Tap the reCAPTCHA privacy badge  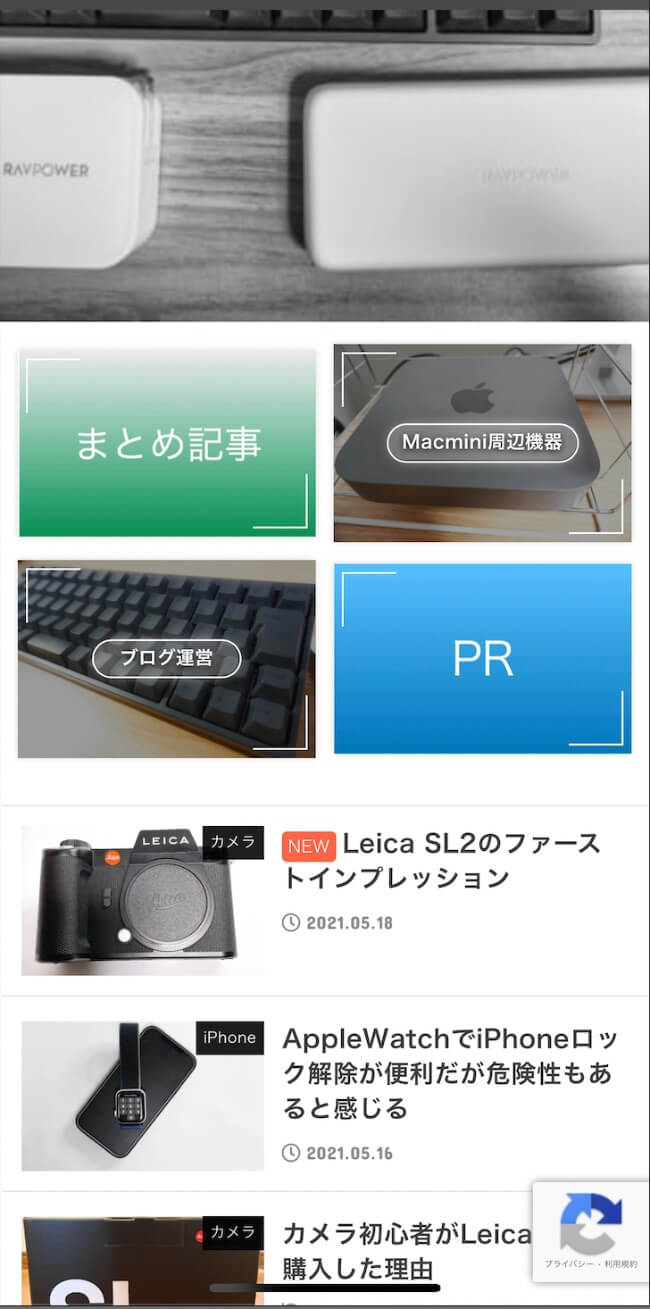[x=591, y=1232]
